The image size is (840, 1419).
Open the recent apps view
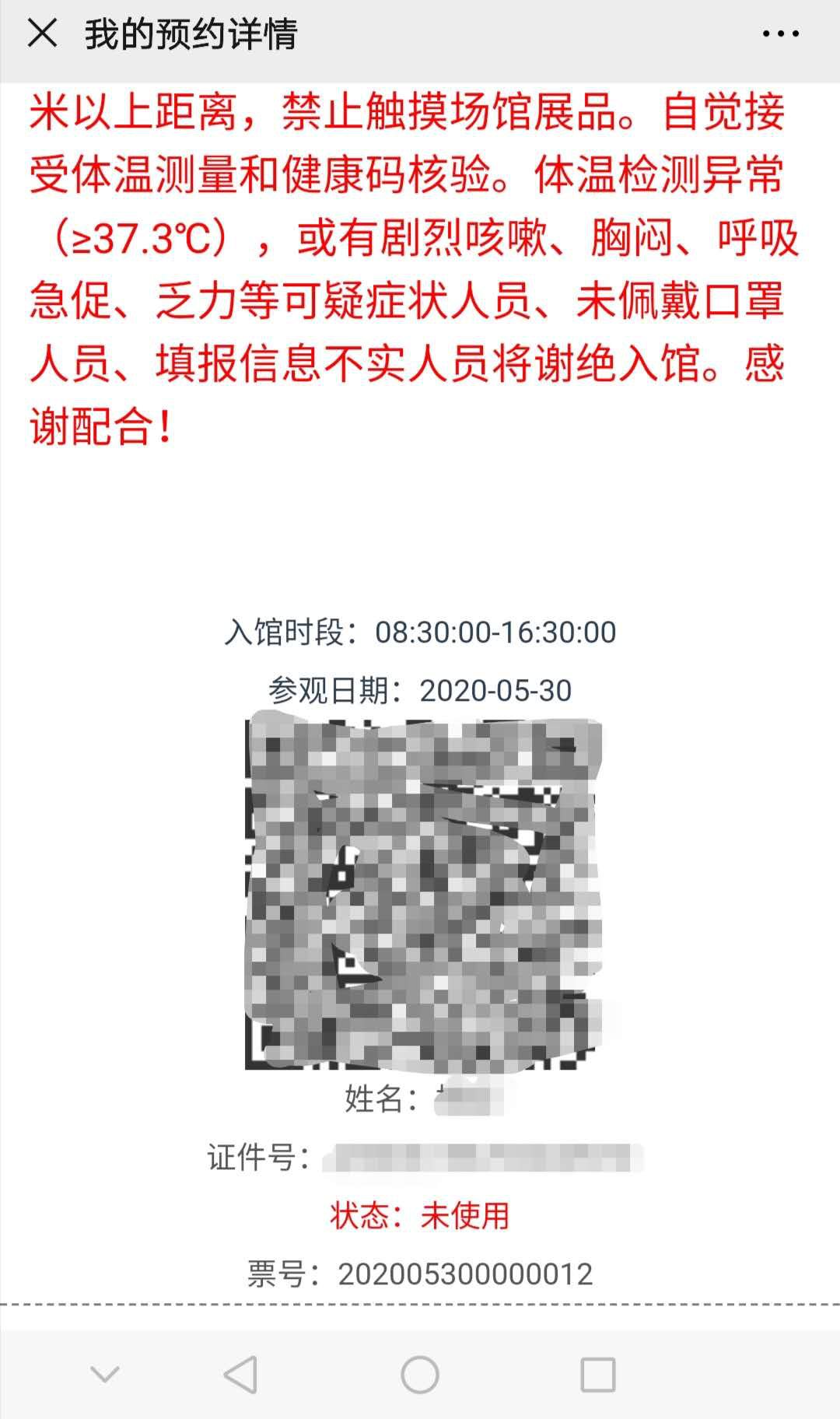coord(598,1375)
